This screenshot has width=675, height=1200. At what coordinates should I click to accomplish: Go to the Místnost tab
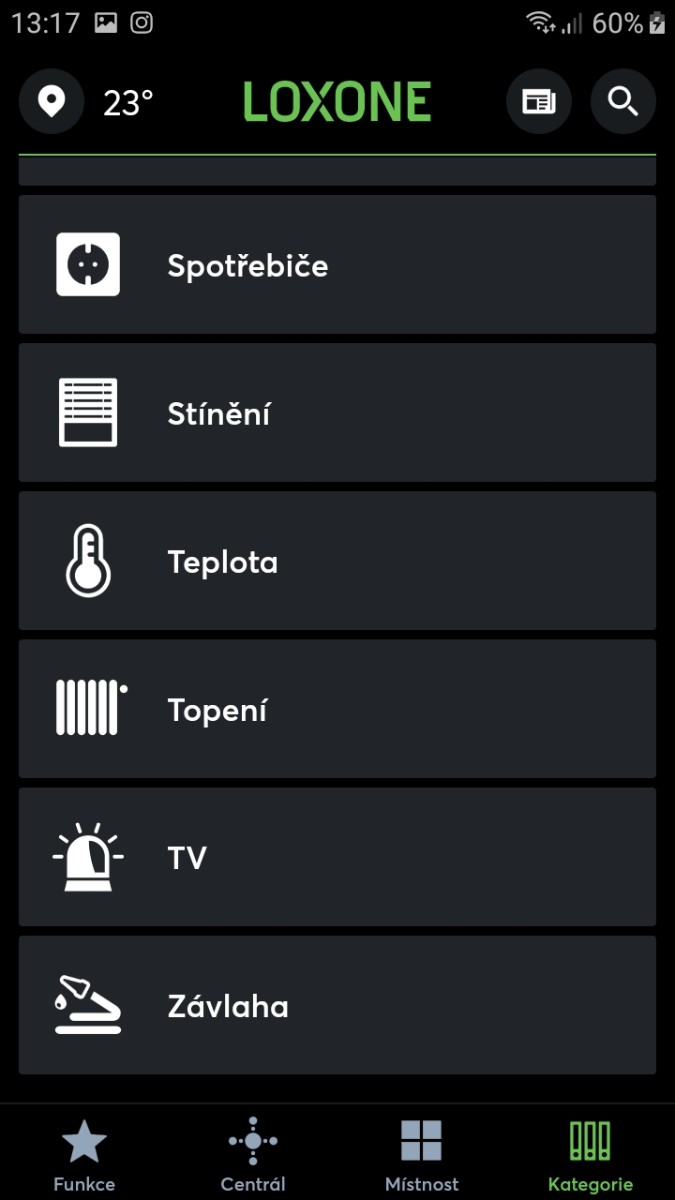click(422, 1153)
